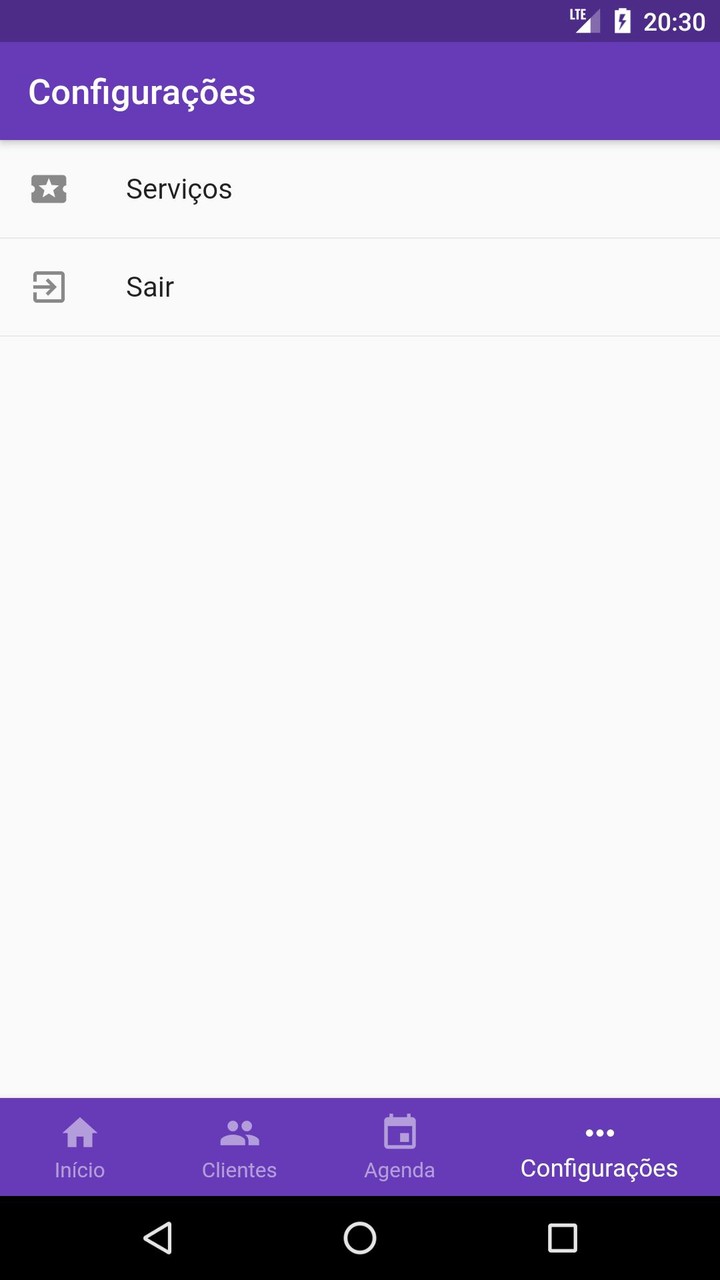720x1280 pixels.
Task: Open the Agenda tab
Action: point(399,1147)
